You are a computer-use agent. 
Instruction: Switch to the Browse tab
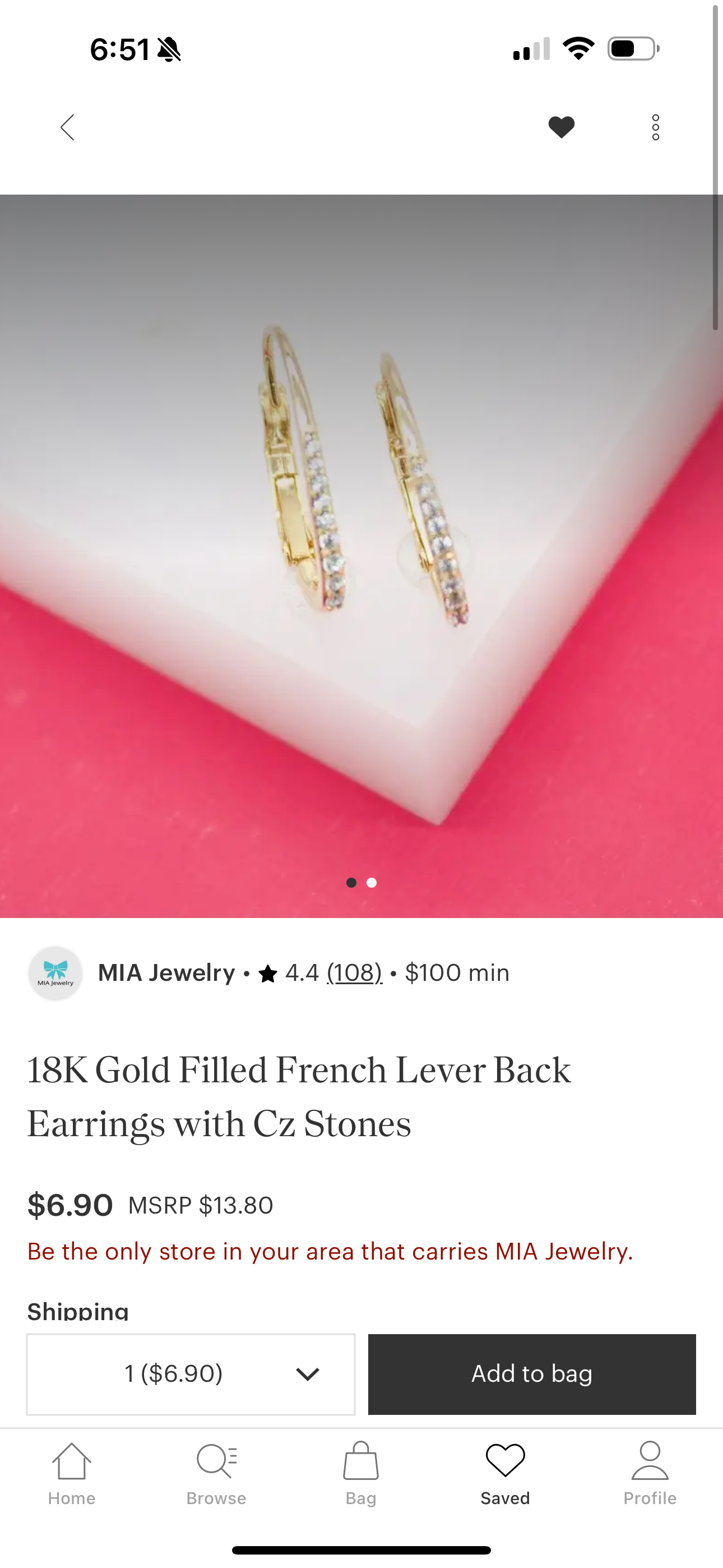coord(217,1473)
